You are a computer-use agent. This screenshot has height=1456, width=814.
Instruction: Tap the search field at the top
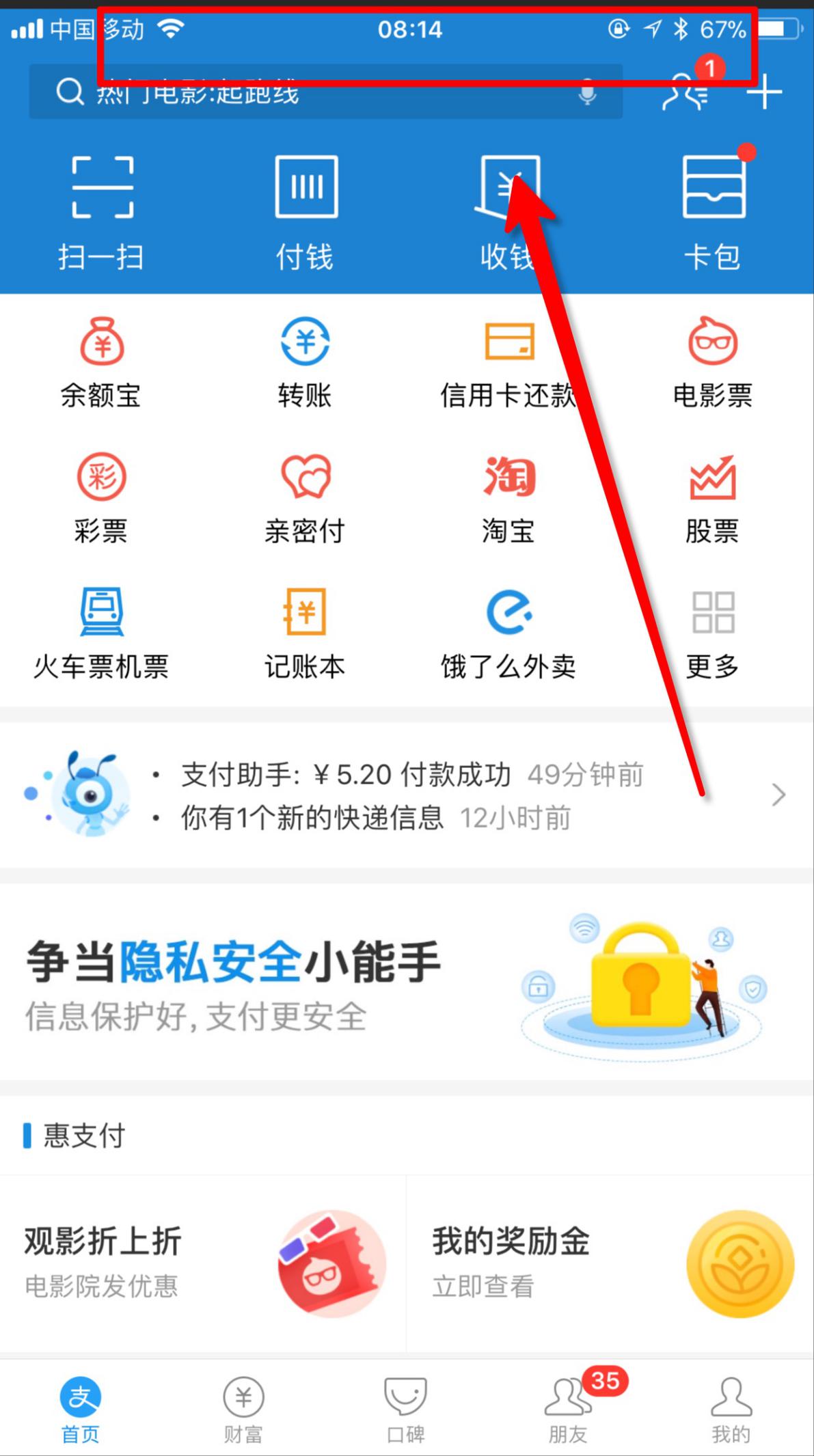coord(308,92)
